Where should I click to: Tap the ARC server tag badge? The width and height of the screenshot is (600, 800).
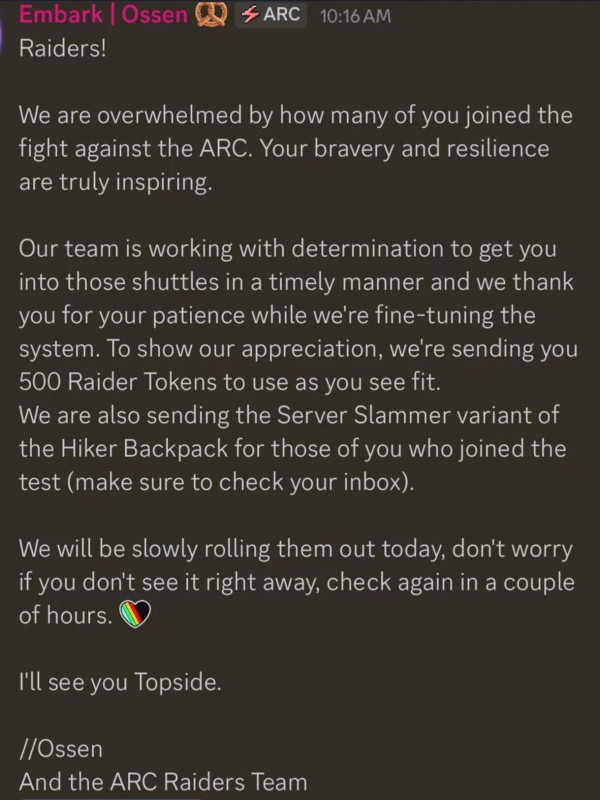[x=271, y=14]
